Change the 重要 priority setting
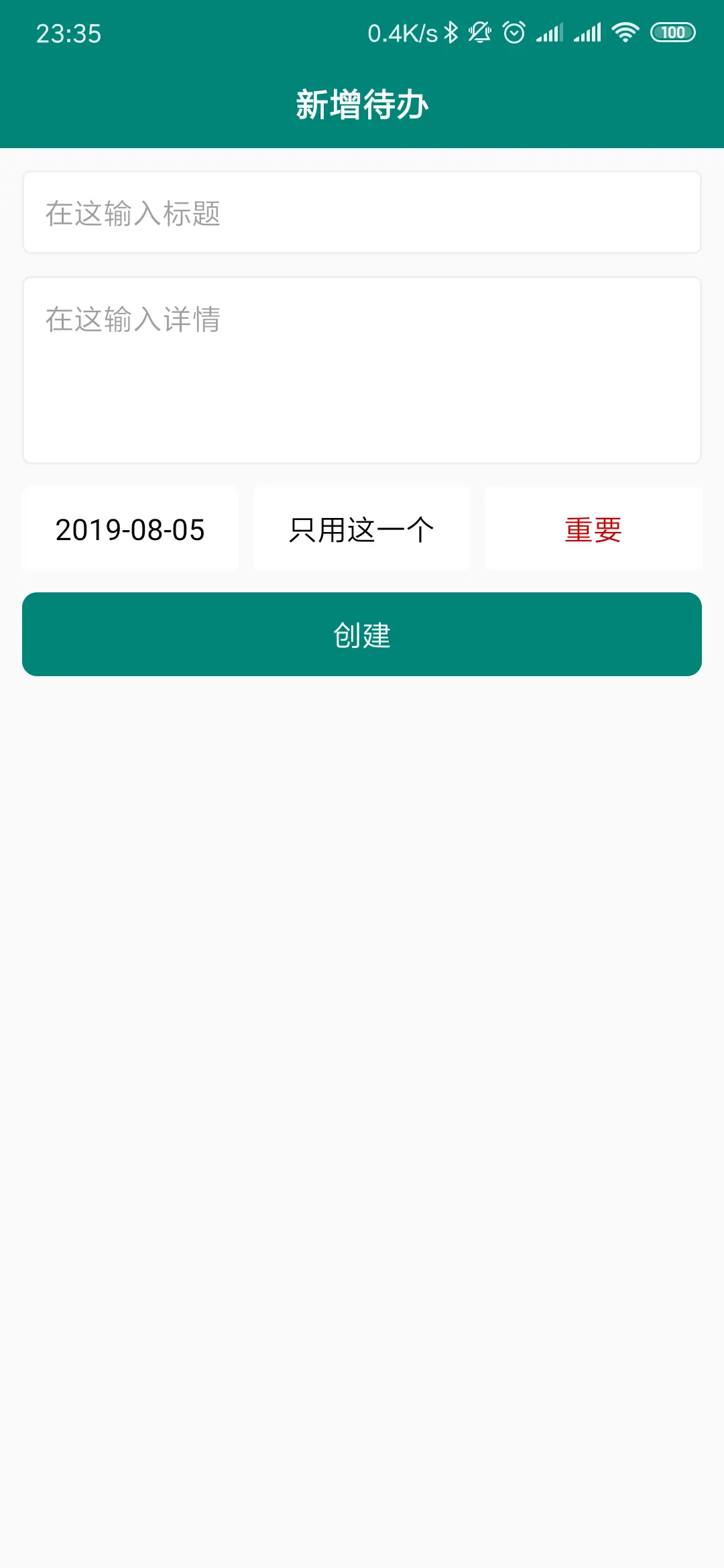The image size is (724, 1568). click(x=593, y=529)
